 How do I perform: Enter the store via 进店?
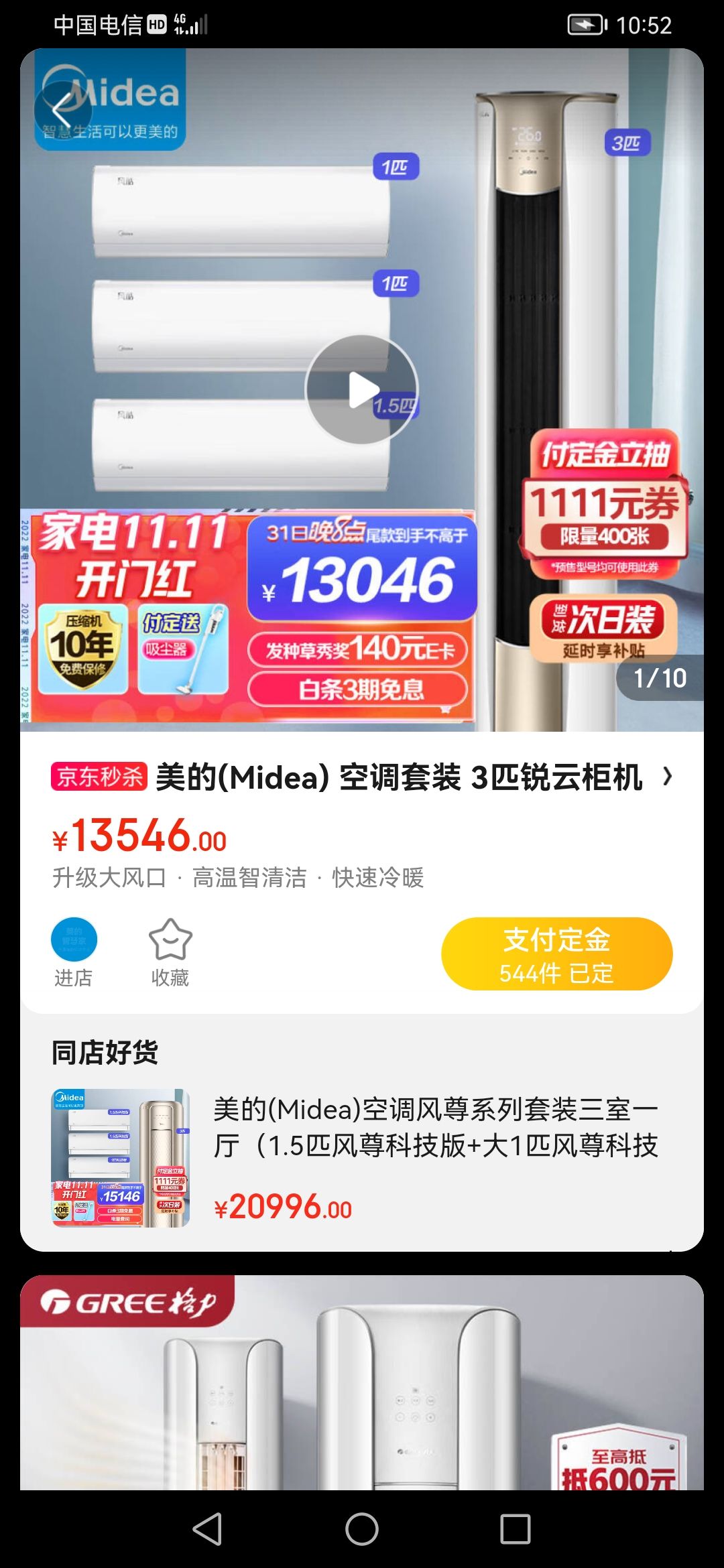74,953
